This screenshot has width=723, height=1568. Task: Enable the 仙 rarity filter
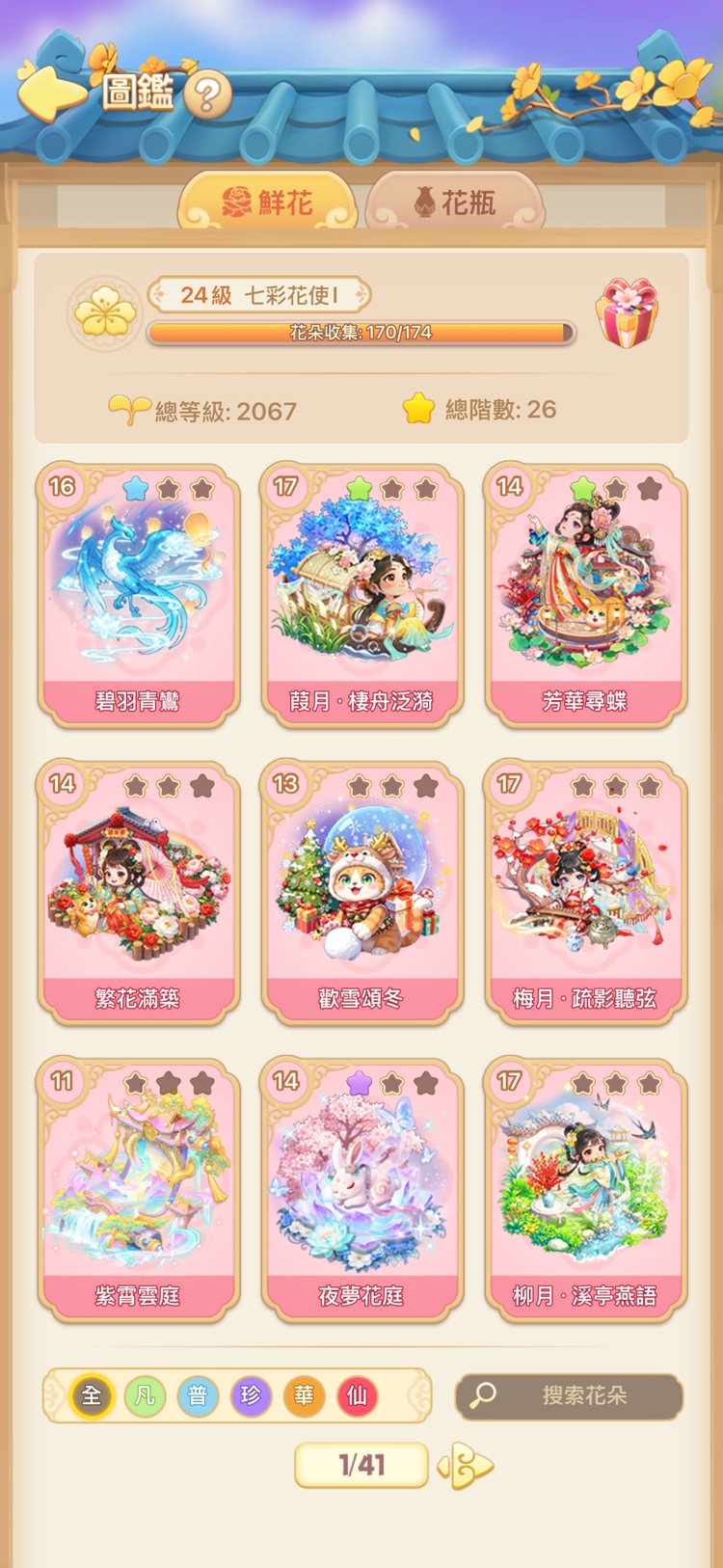[357, 1395]
